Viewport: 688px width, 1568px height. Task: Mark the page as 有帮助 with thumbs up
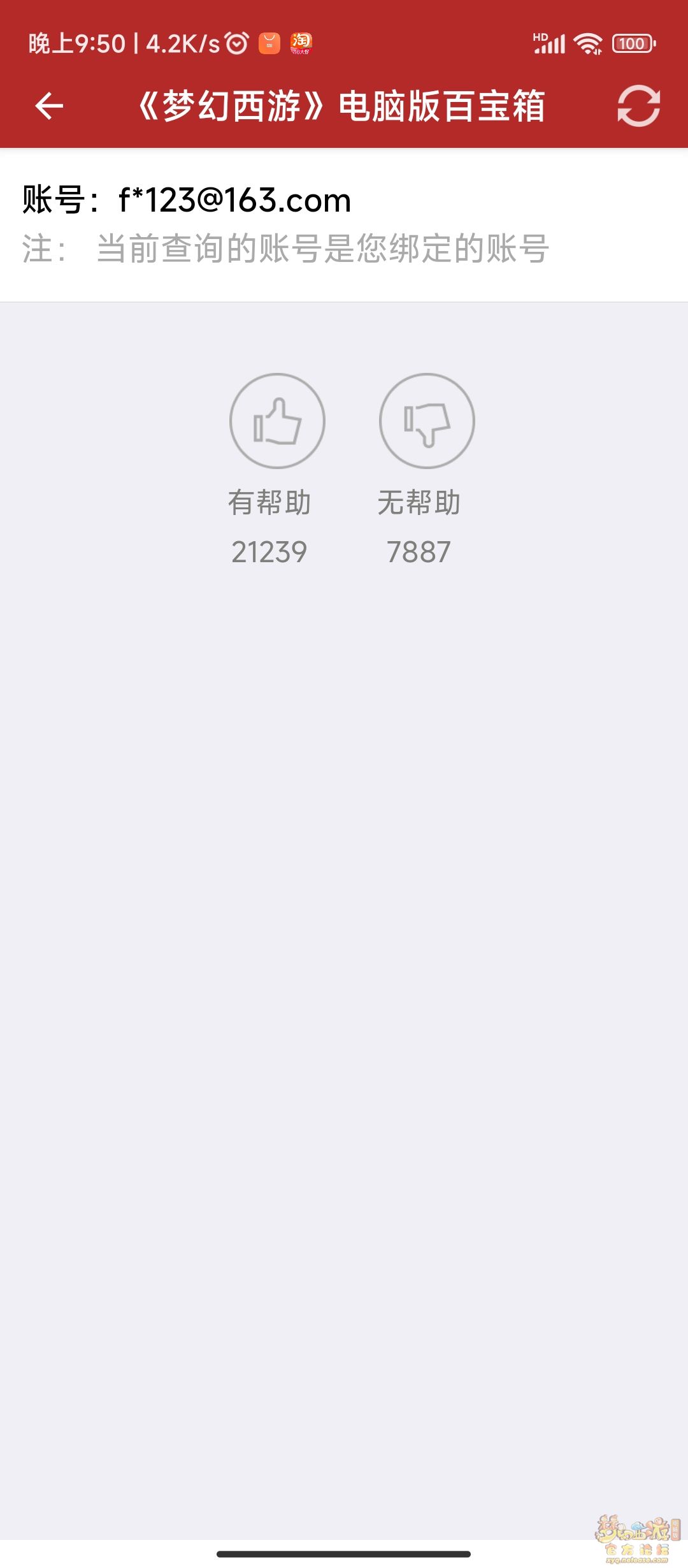(x=277, y=421)
